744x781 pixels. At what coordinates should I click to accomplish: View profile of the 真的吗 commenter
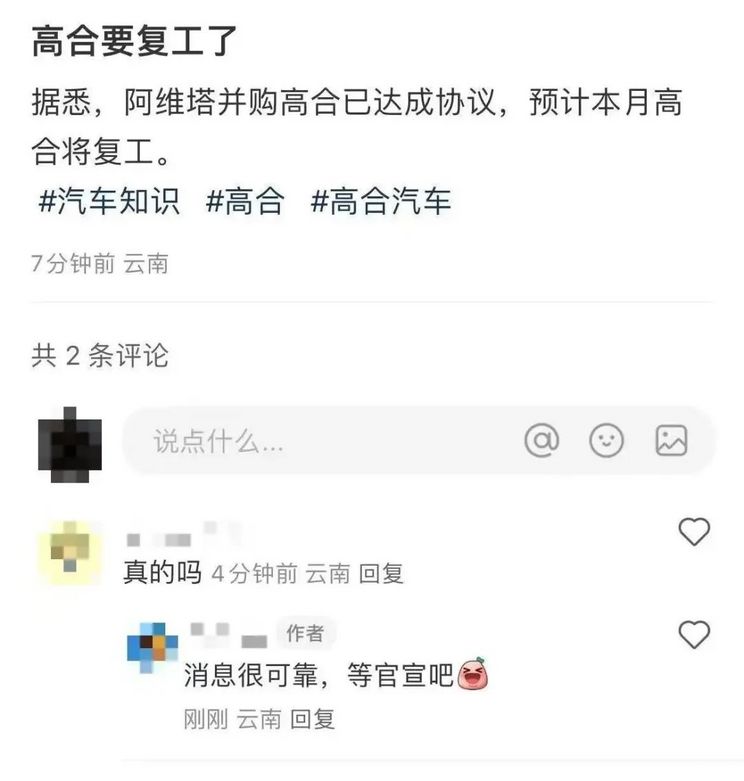pos(68,552)
